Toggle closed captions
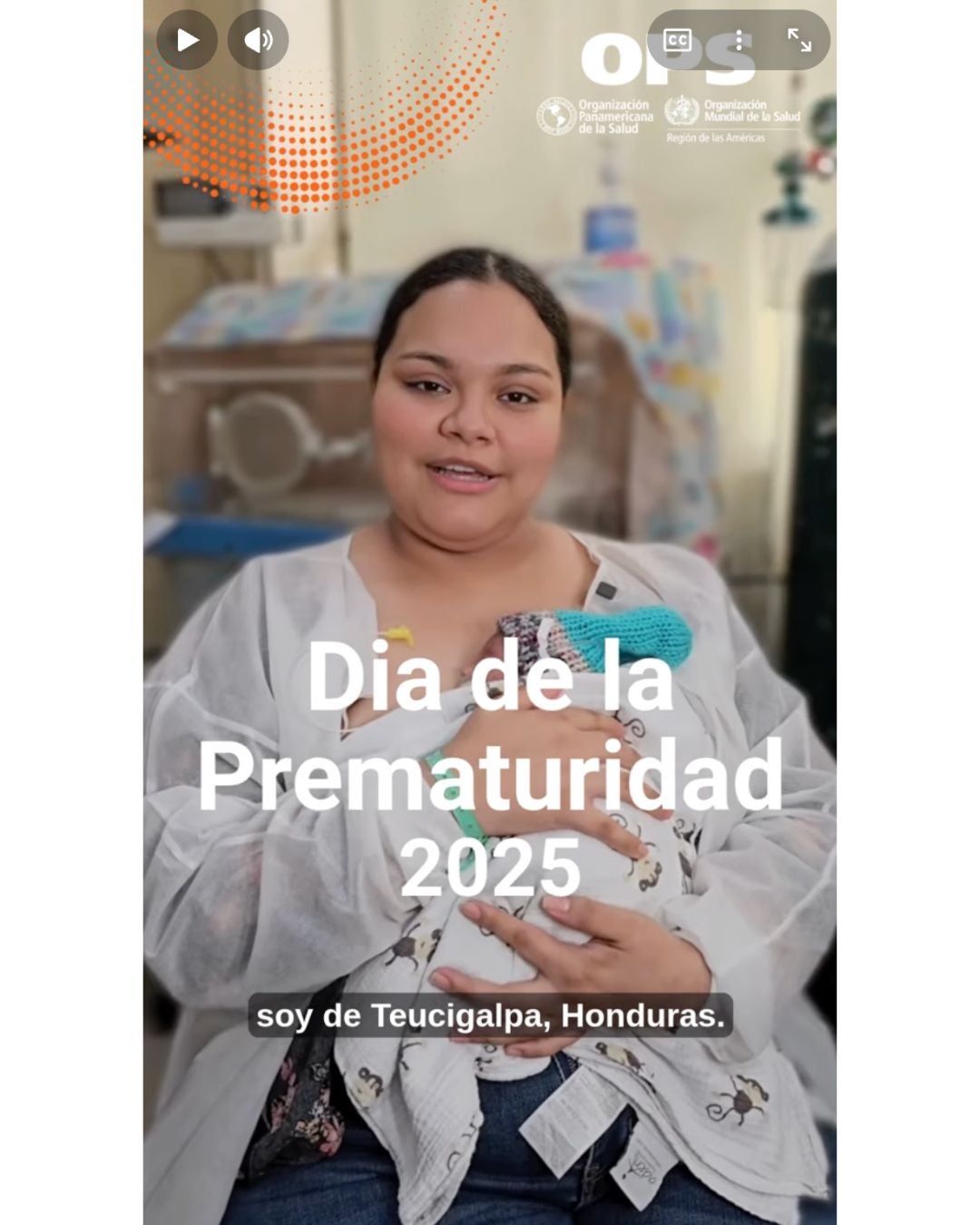The image size is (980, 1225). (x=678, y=40)
